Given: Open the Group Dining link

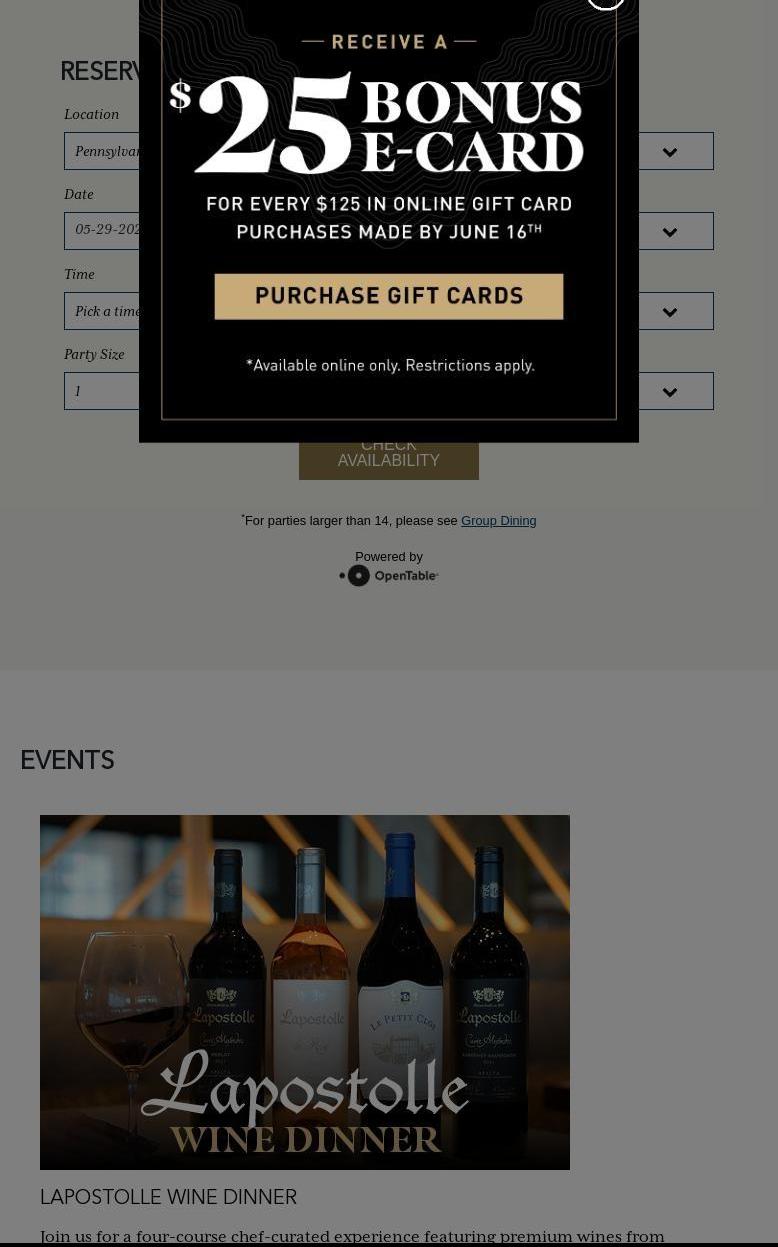Looking at the screenshot, I should (498, 520).
